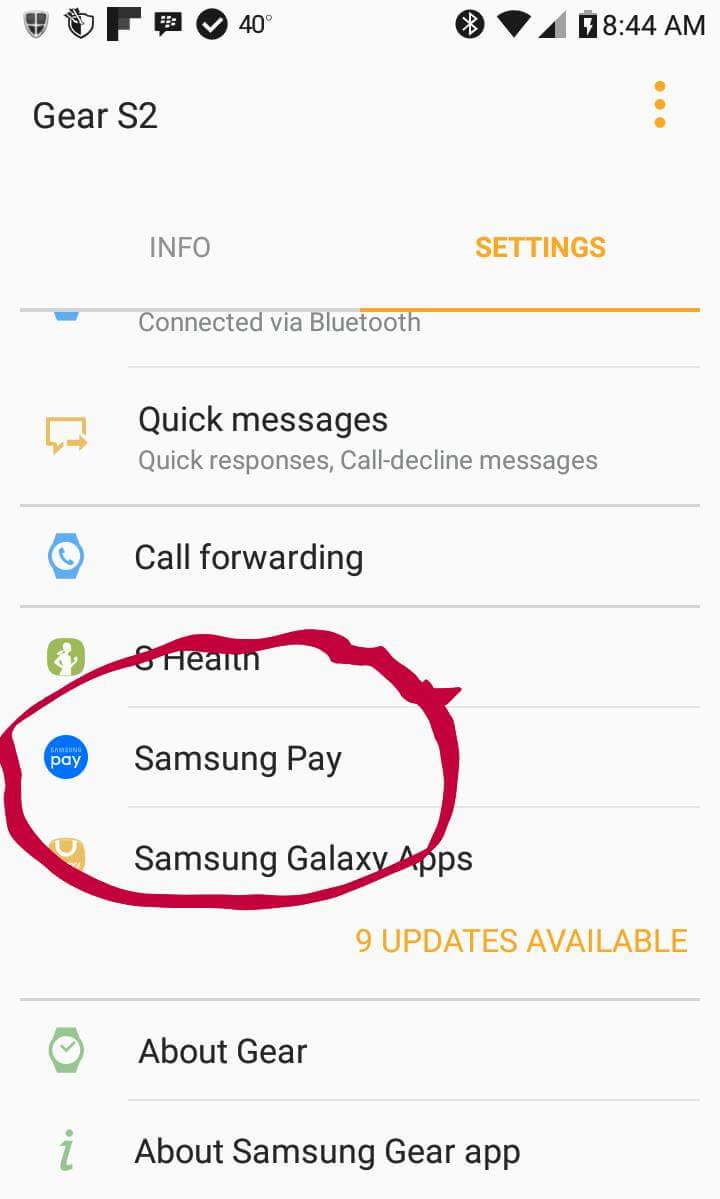
Task: Switch to the INFO tab
Action: (180, 247)
